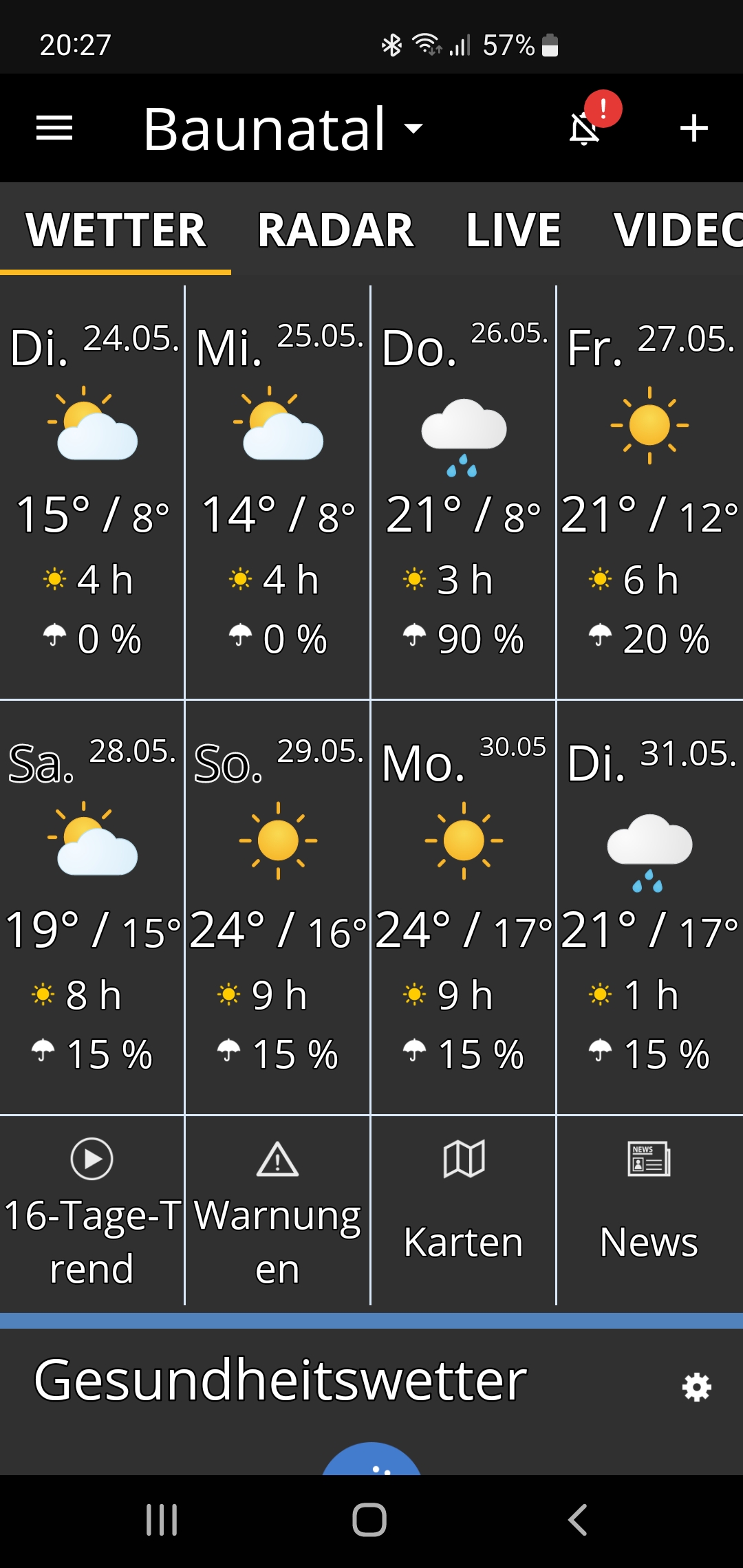Open Gesundheitswetter settings gear
The width and height of the screenshot is (743, 1568).
pos(696,1387)
